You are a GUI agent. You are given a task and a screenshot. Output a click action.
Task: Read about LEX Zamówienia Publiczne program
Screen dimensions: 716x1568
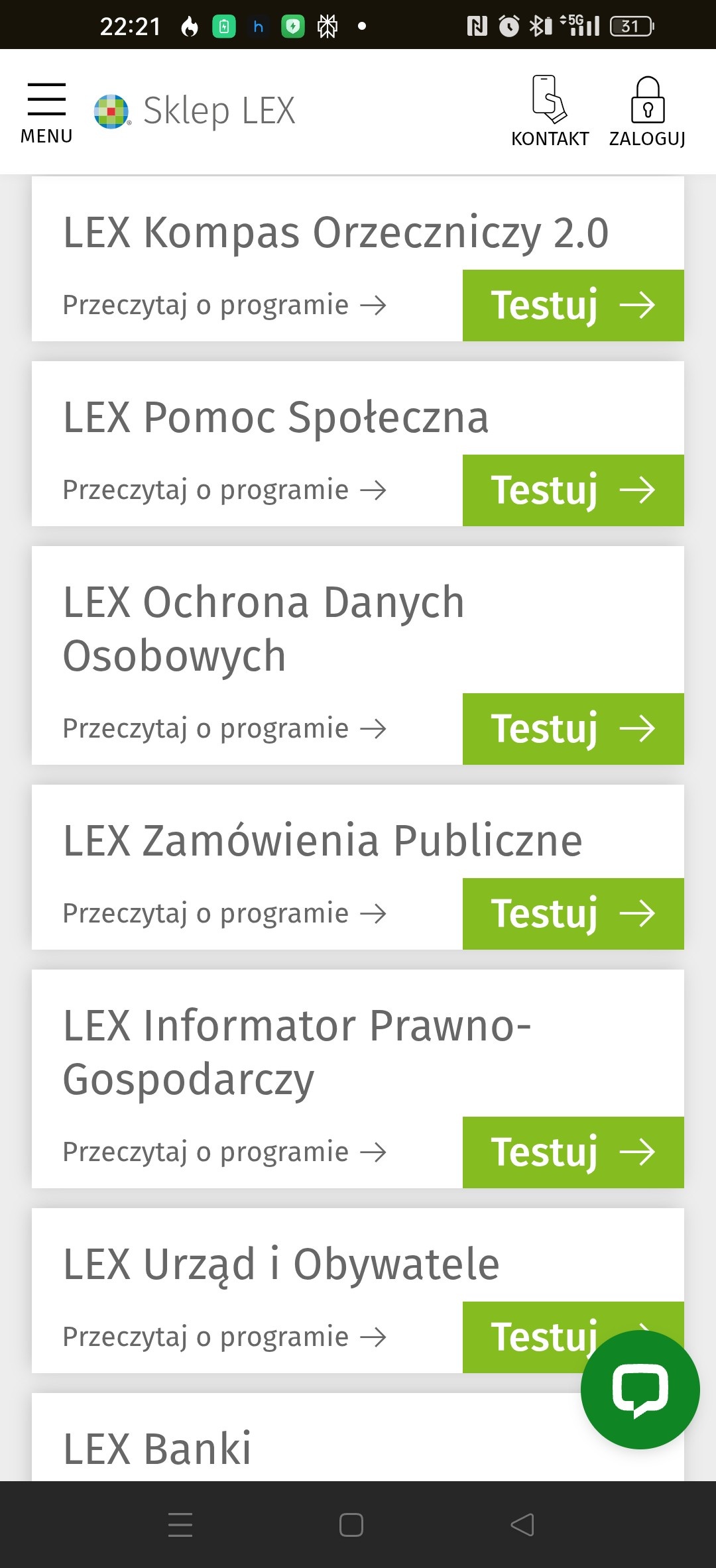tap(224, 914)
